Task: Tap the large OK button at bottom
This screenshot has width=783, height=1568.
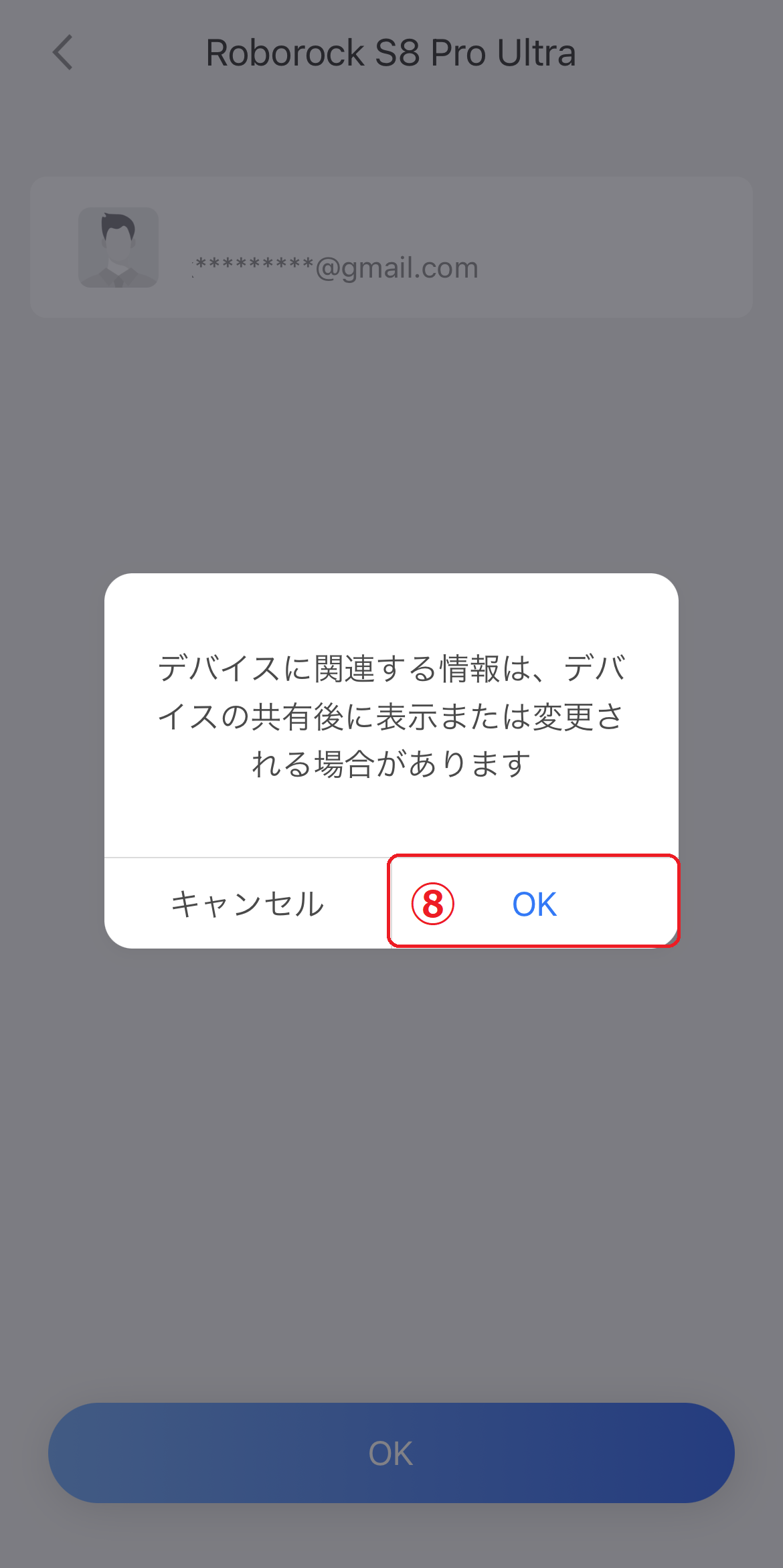Action: tap(391, 1453)
